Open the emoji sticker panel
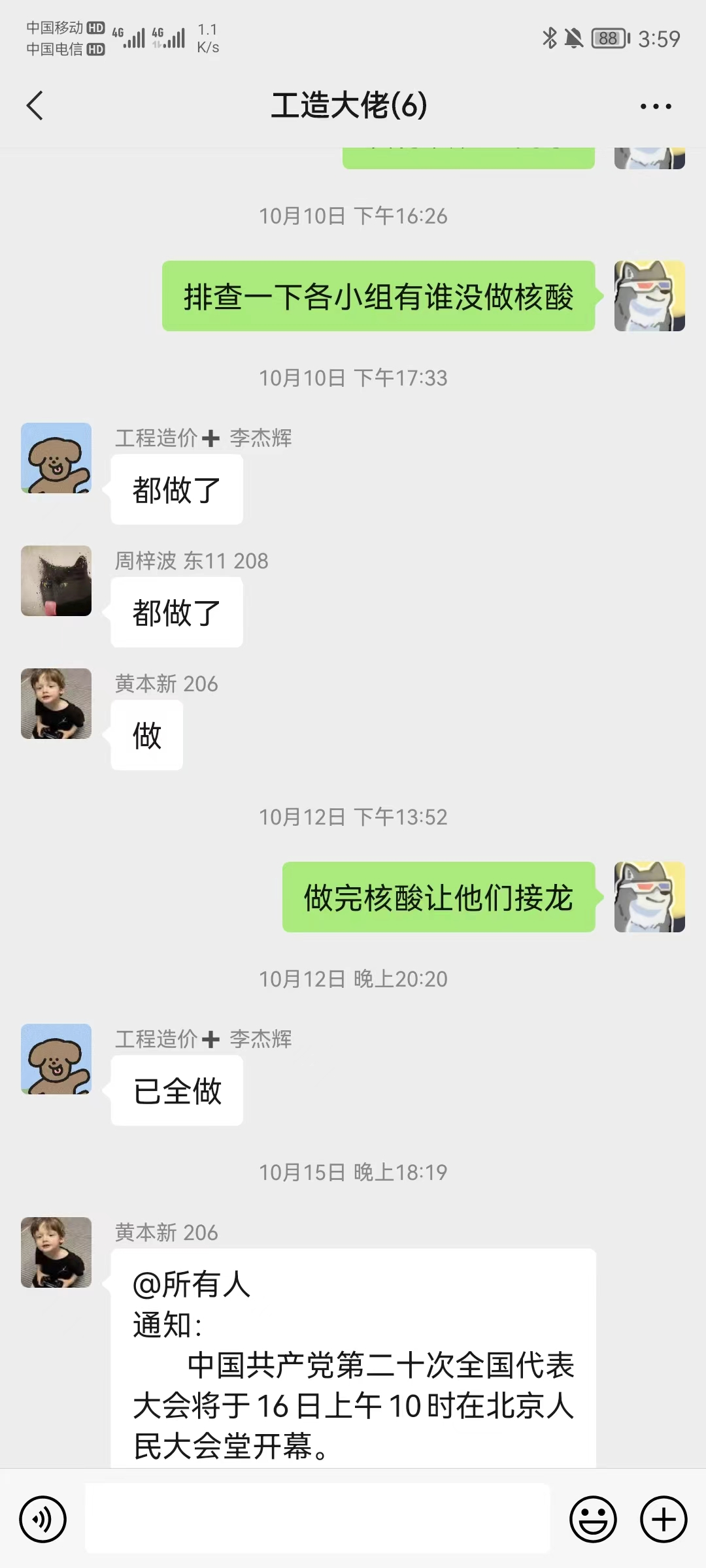The height and width of the screenshot is (1568, 706). (x=593, y=1519)
